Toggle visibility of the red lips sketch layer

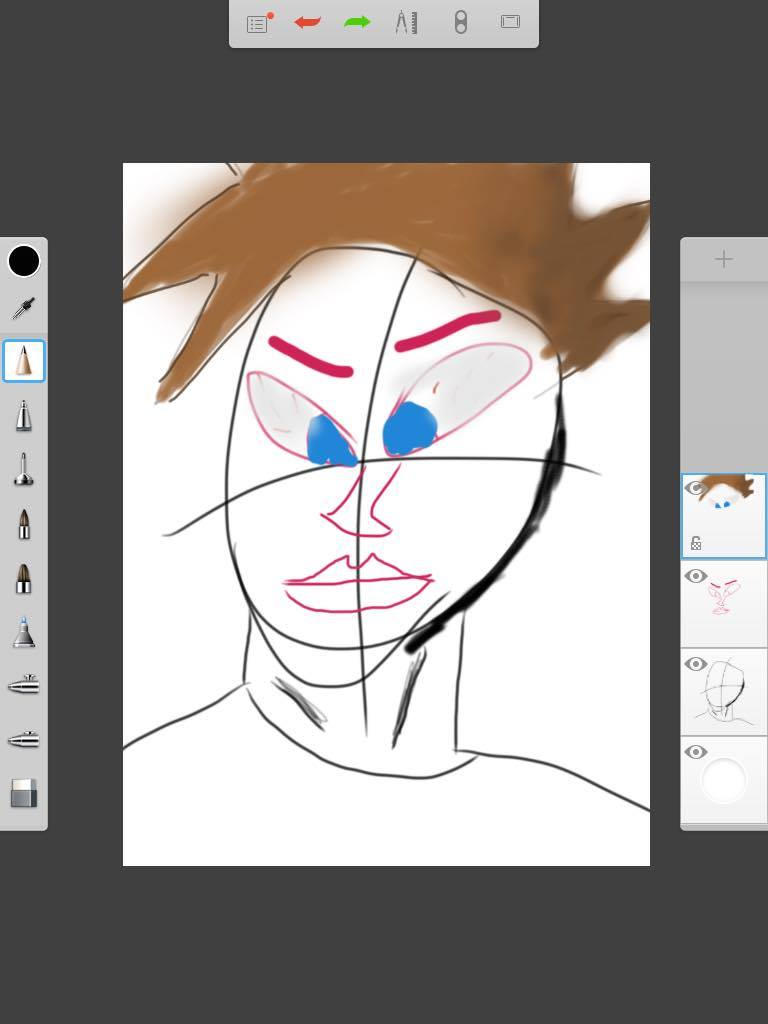pyautogui.click(x=697, y=576)
